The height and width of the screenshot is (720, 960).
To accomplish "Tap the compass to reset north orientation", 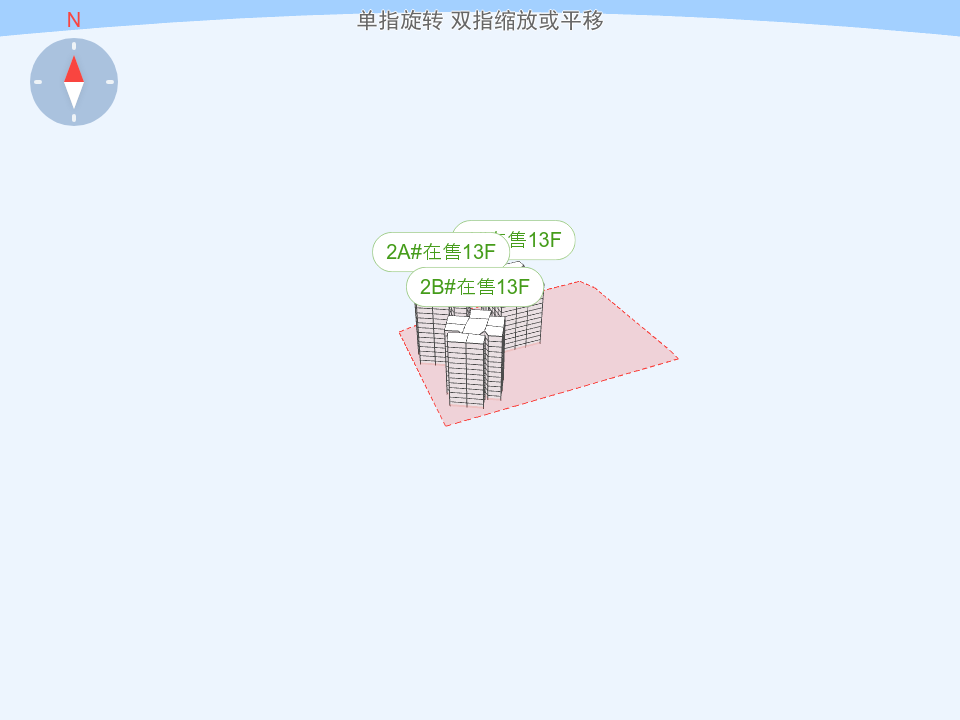I will (74, 82).
